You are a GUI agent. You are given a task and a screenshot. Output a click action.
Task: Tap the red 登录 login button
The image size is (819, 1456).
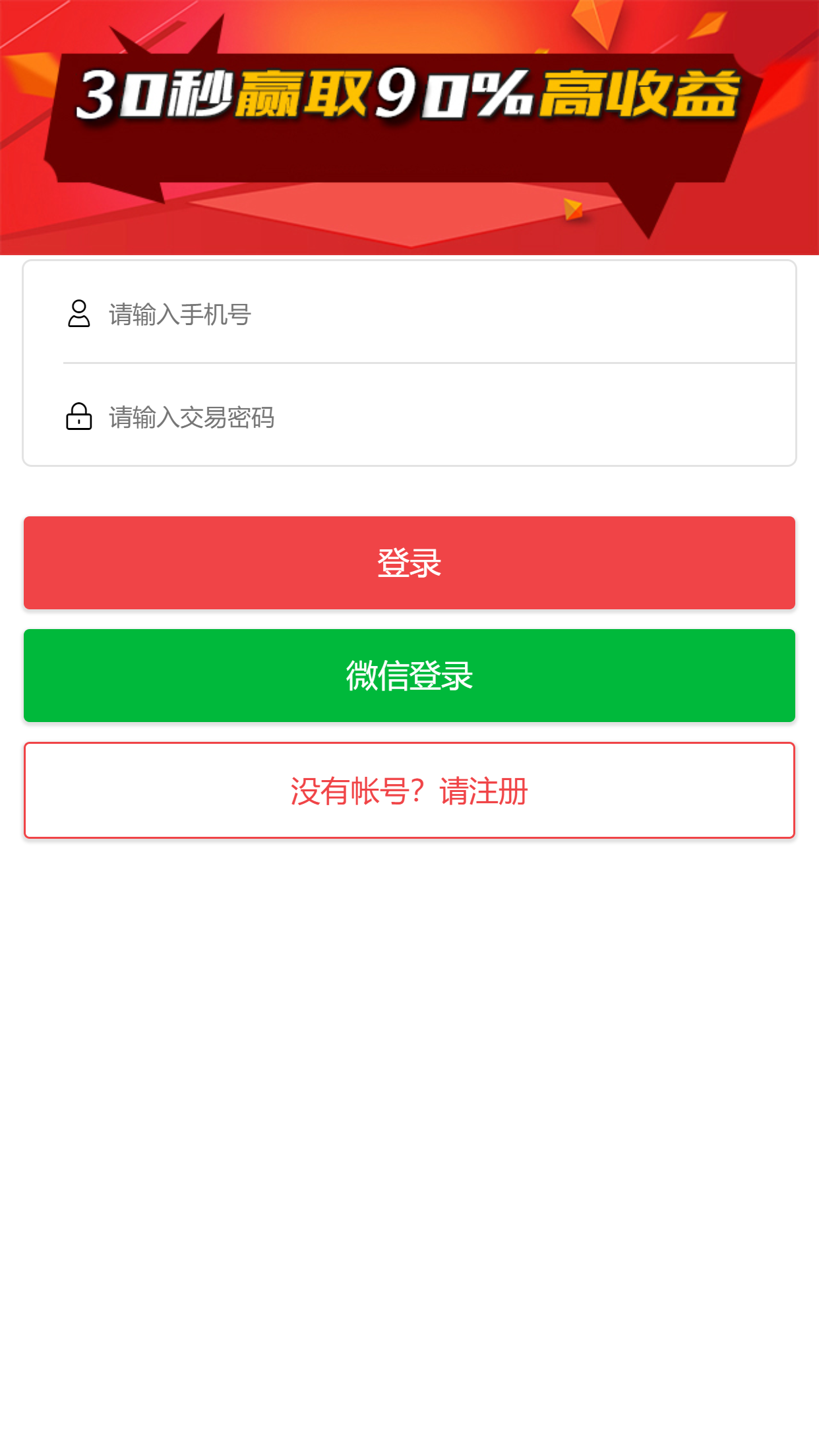409,562
